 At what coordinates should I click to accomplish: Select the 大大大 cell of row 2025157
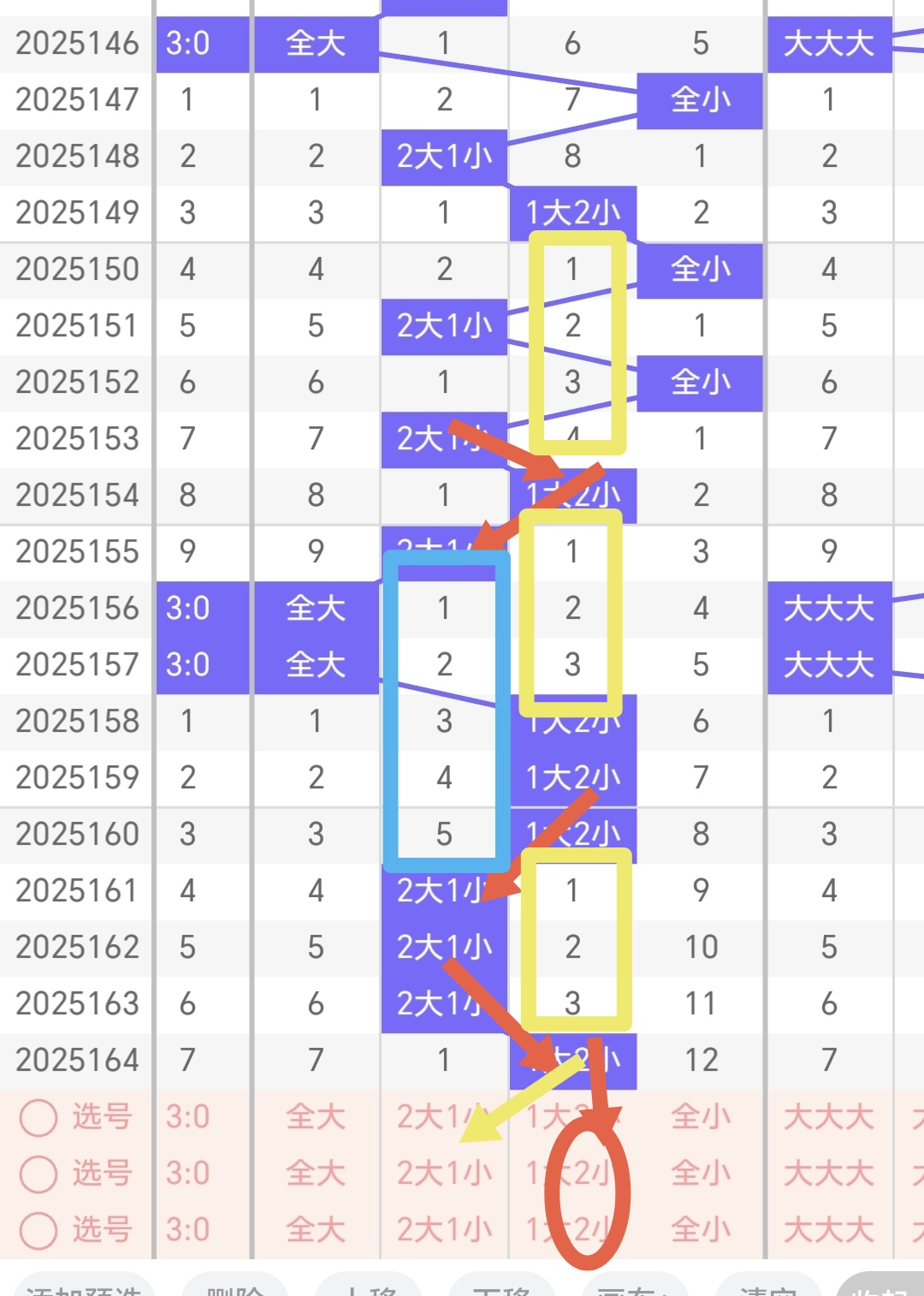[828, 664]
